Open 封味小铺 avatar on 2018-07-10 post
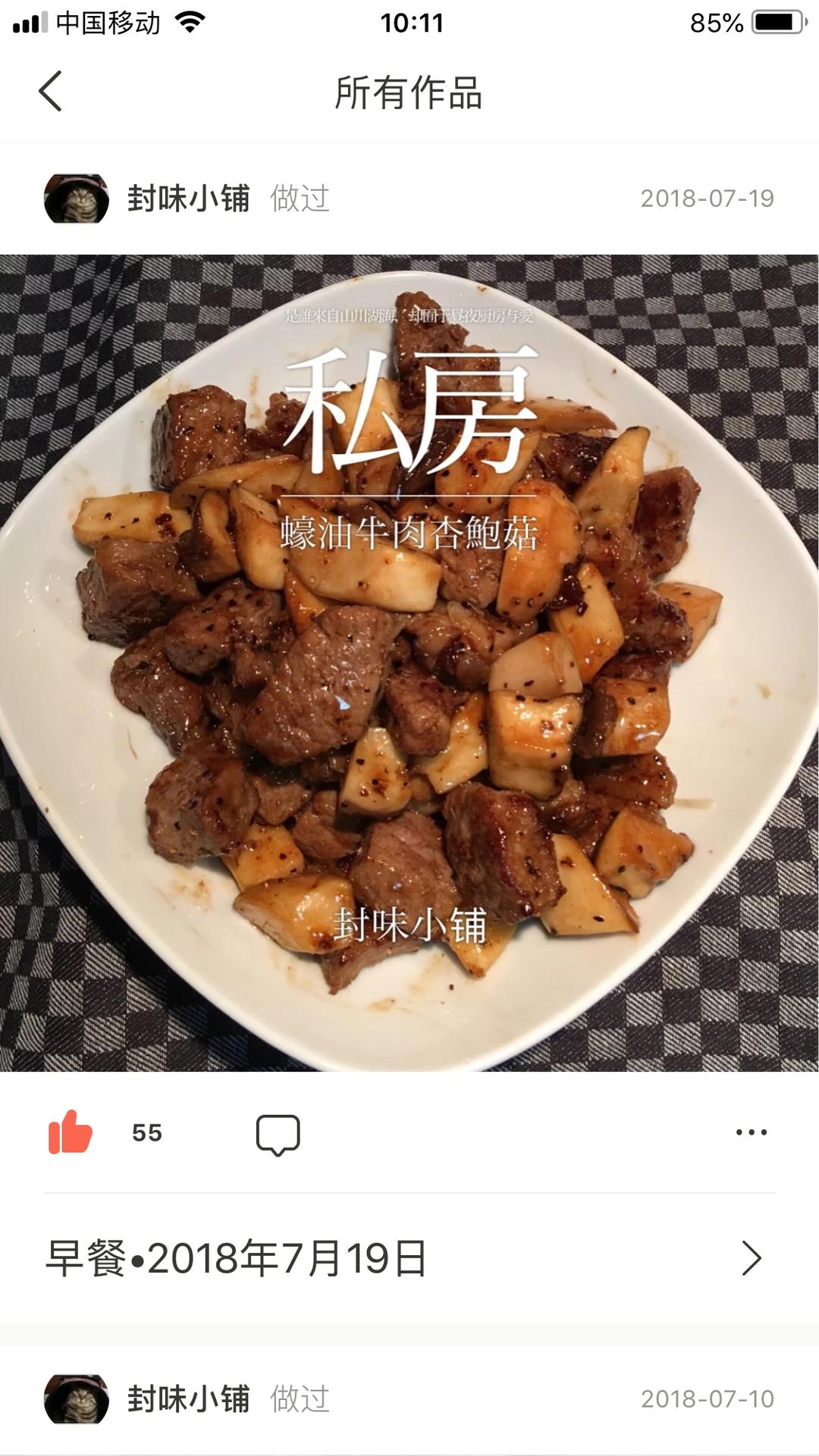This screenshot has height=1456, width=819. click(x=76, y=1399)
